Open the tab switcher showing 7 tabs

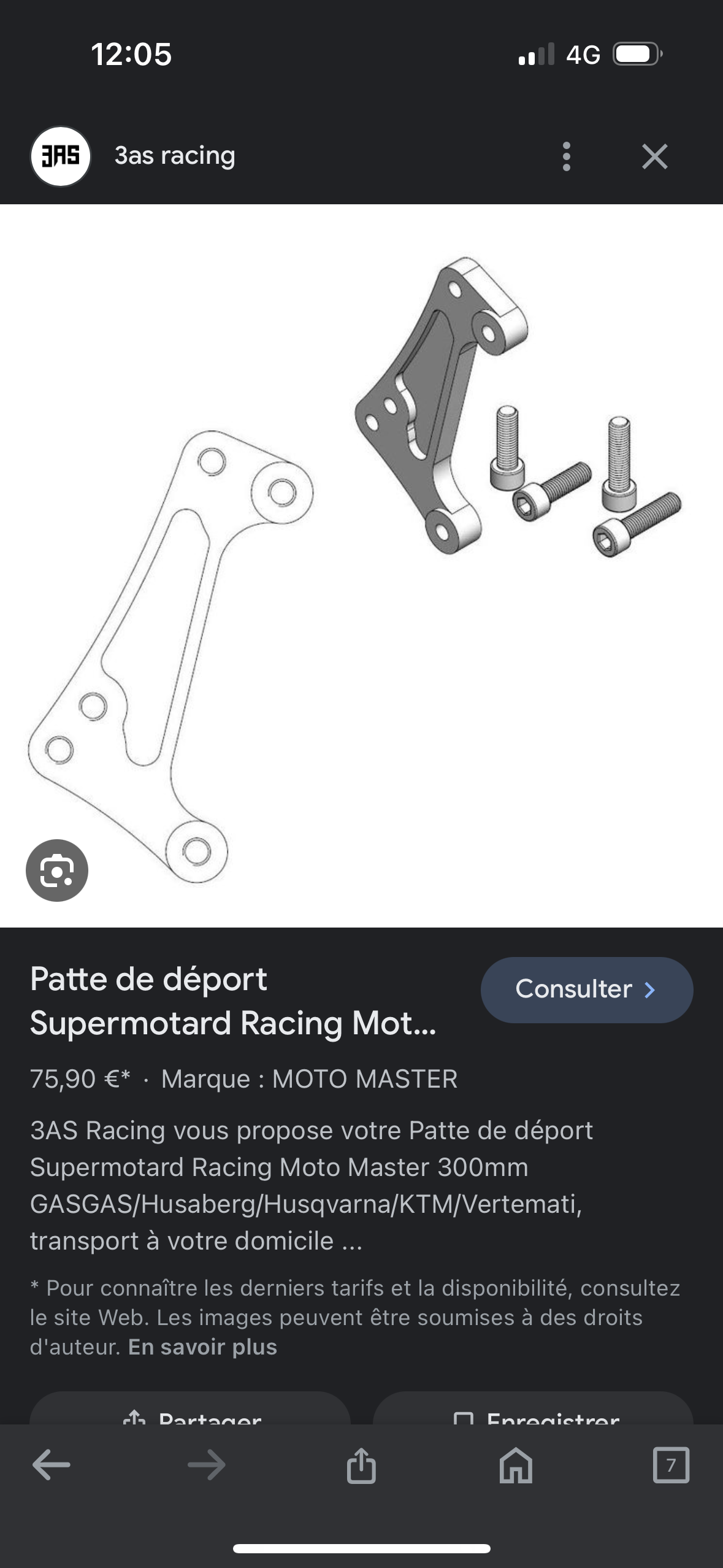point(671,1465)
